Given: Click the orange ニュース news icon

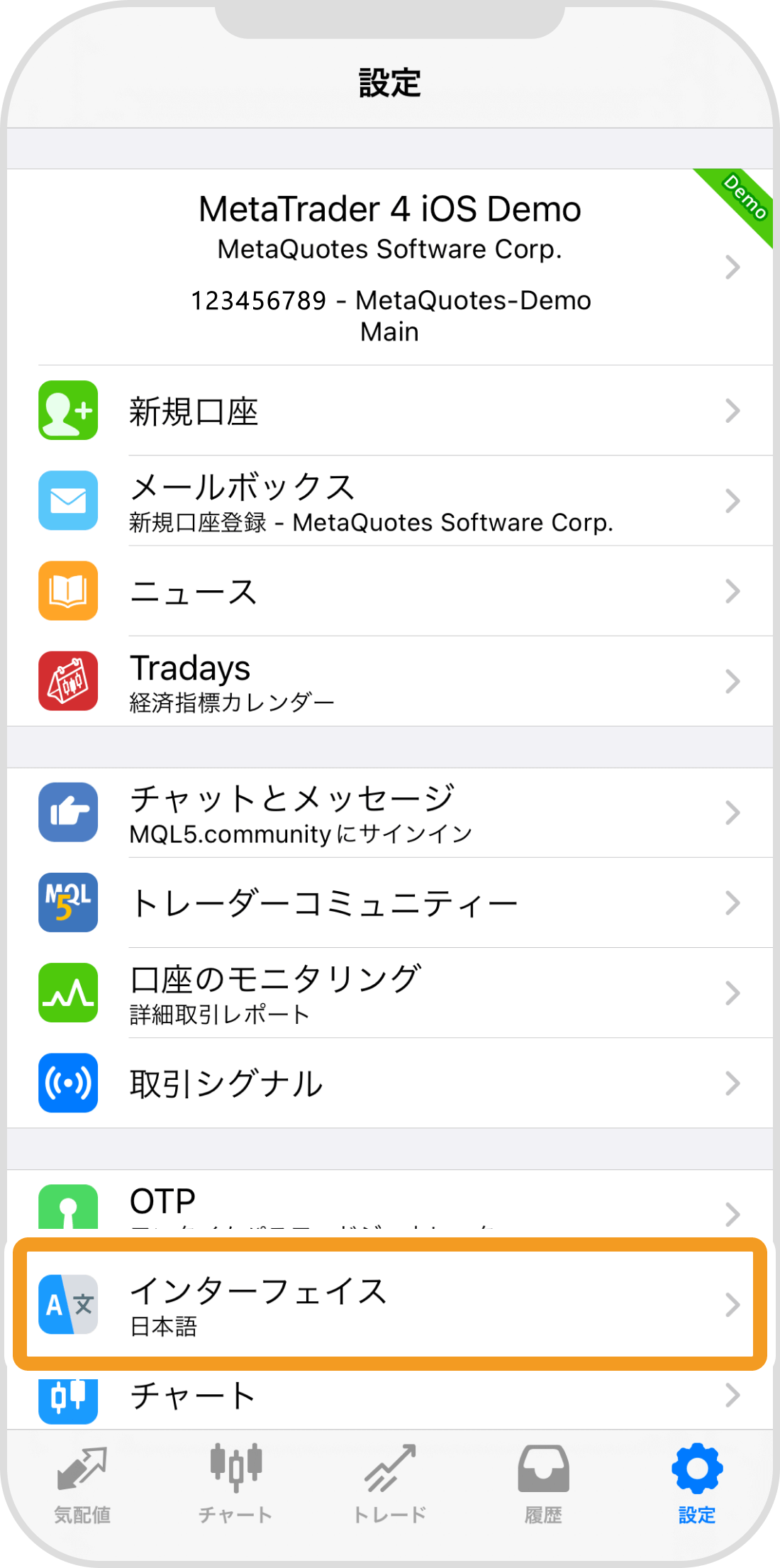Looking at the screenshot, I should tap(67, 591).
